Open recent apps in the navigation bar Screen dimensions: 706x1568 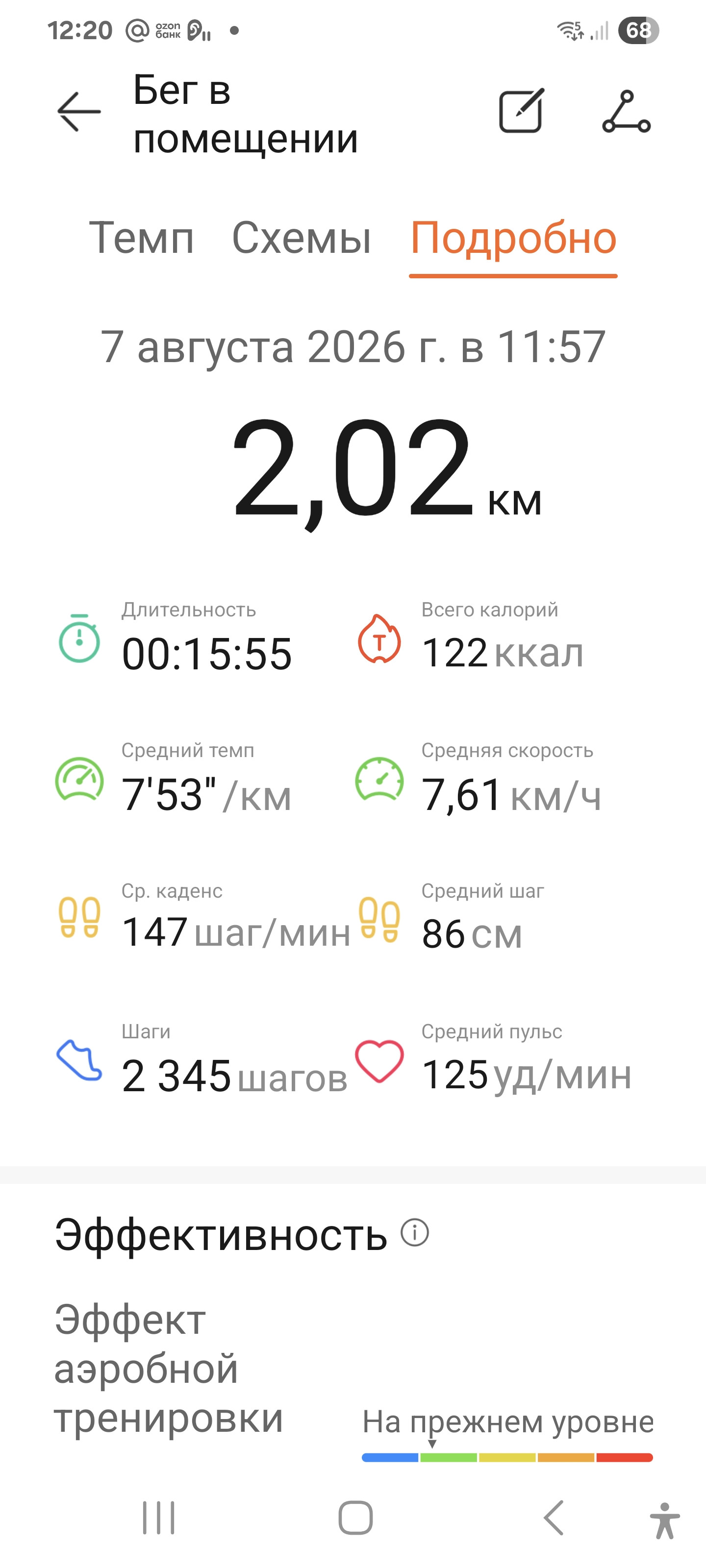[158, 1518]
